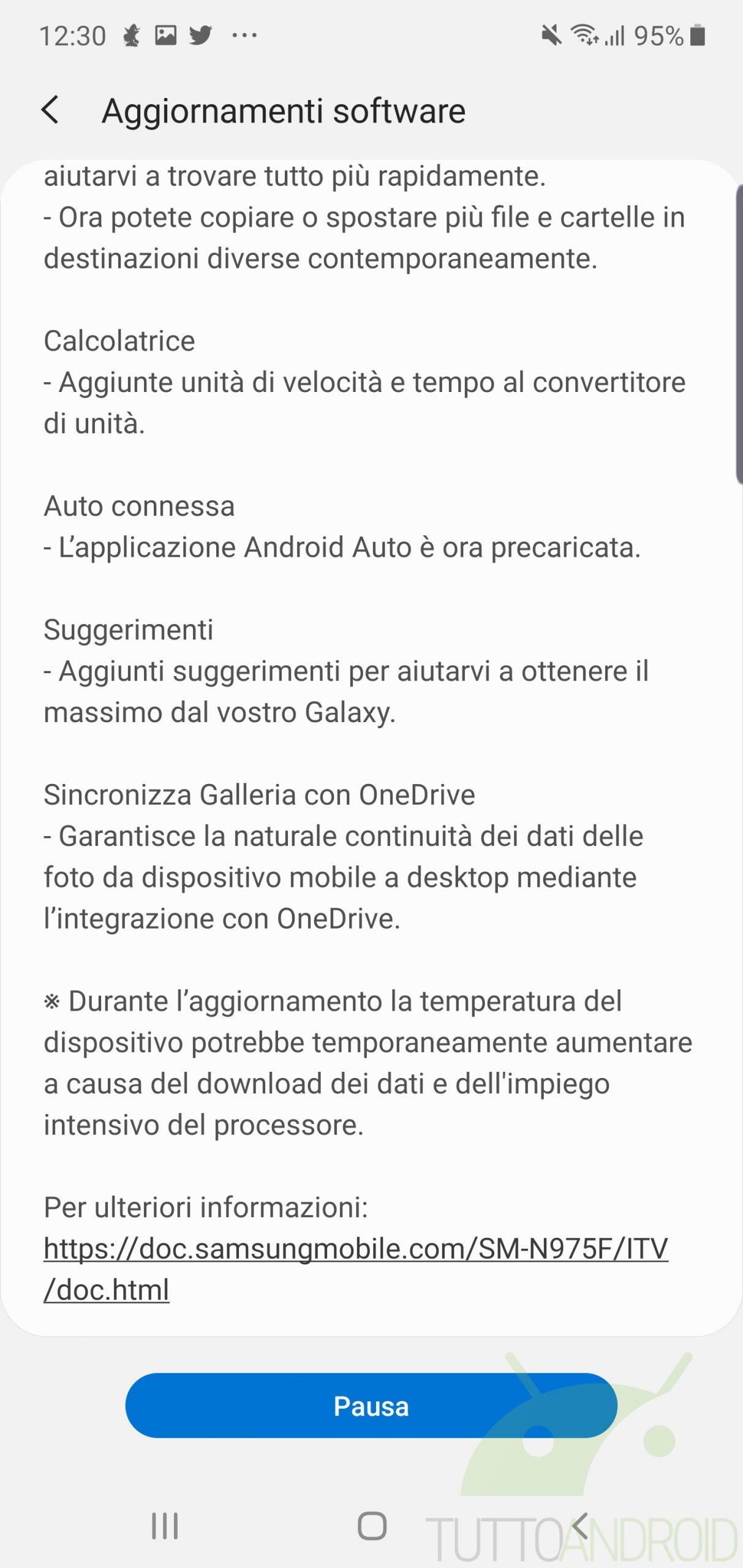Go back from Aggiornamenti software

pos(50,111)
